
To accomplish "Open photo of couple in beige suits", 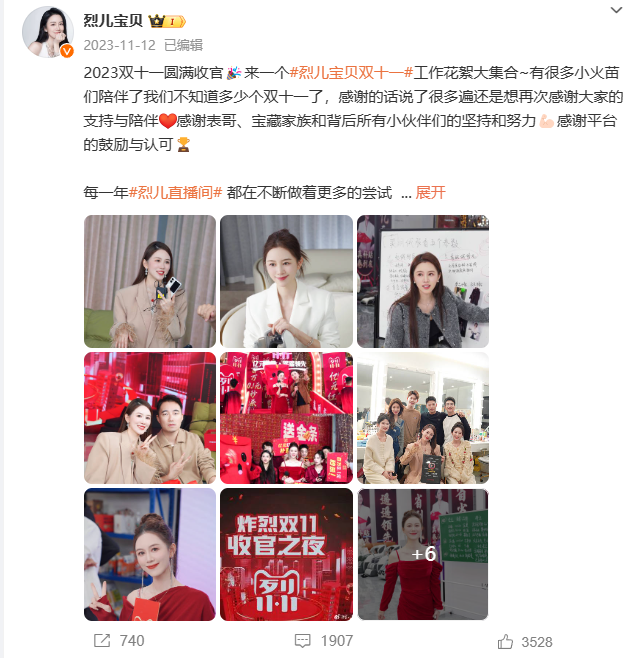I will (150, 418).
